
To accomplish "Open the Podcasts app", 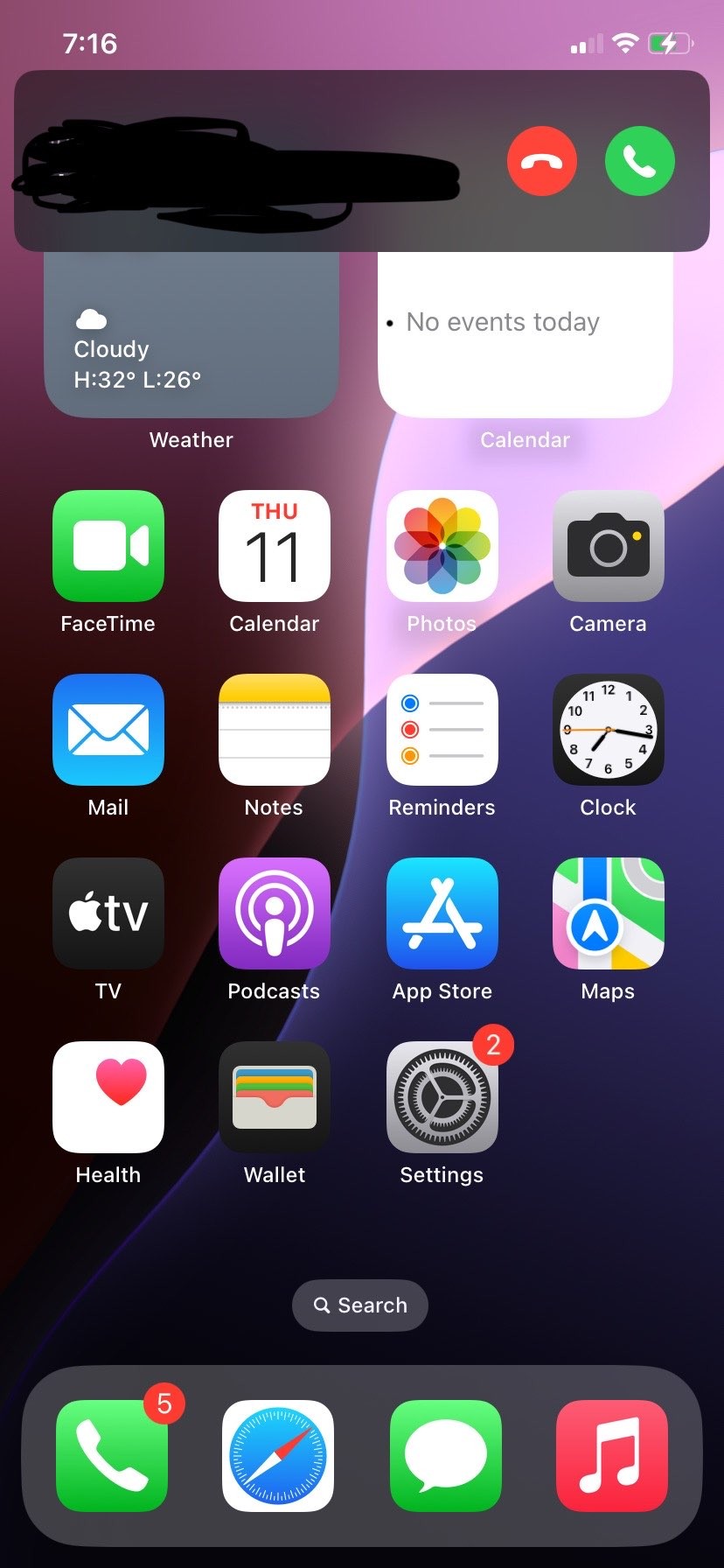I will click(275, 913).
